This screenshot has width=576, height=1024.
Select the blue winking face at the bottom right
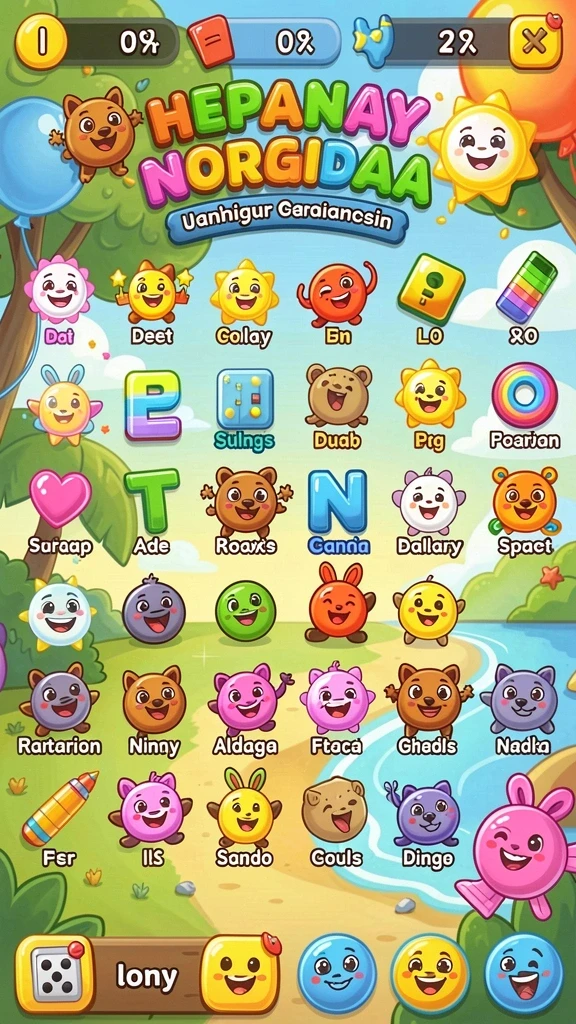point(524,974)
